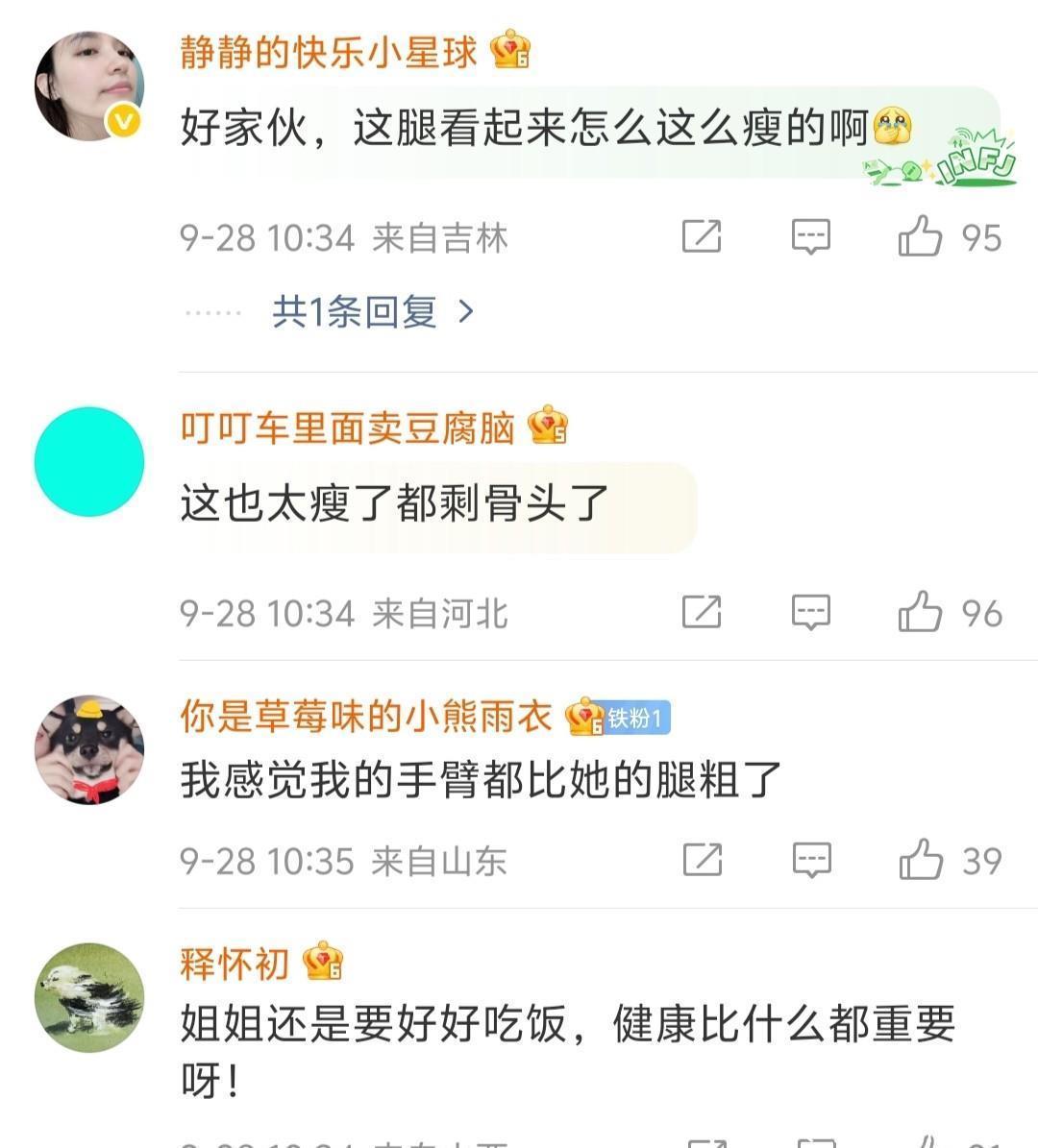1038x1148 pixels.
Task: Like the comment by 静静的快乐小星球
Action: 920,236
